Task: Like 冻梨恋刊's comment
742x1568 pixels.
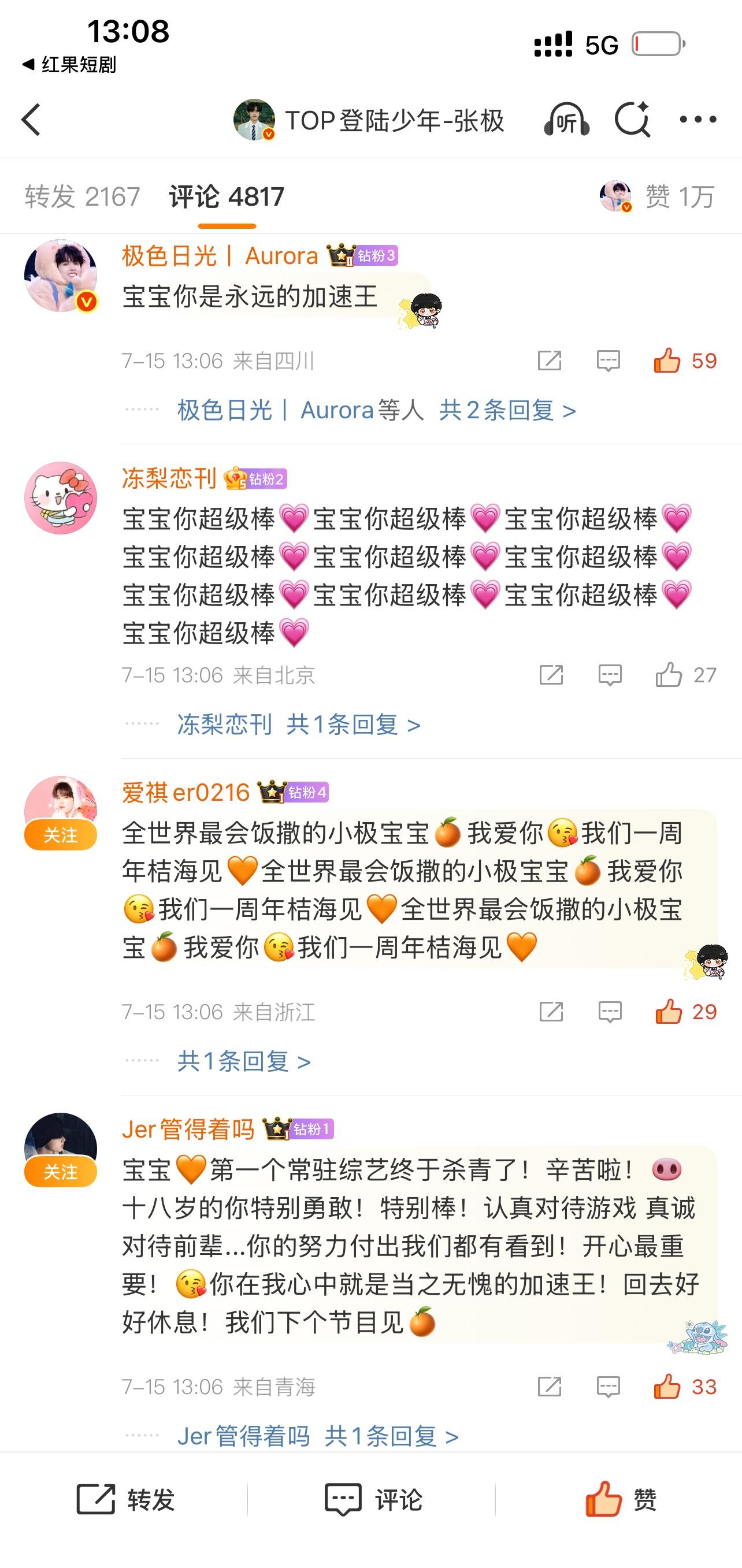Action: 685,675
